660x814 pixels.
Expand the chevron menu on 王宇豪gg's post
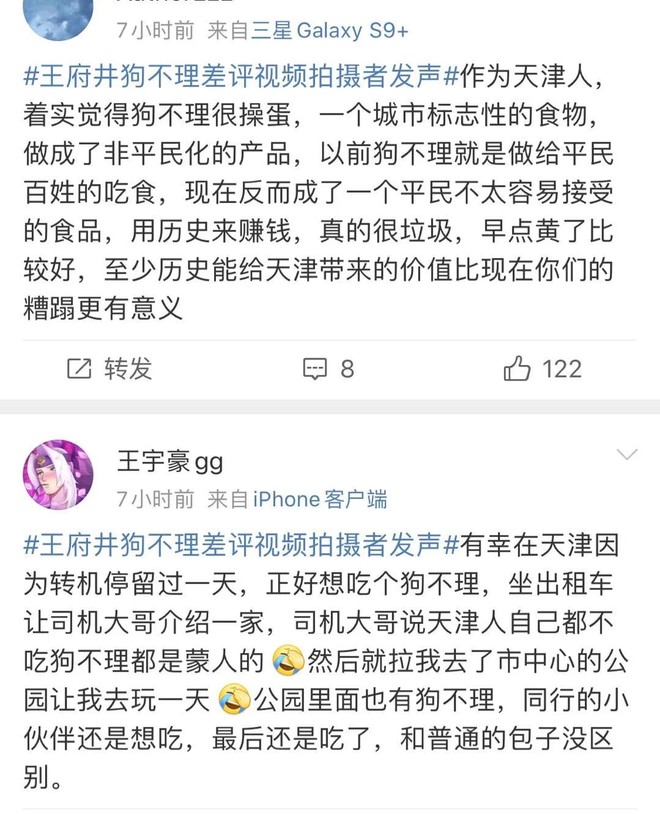click(x=627, y=456)
